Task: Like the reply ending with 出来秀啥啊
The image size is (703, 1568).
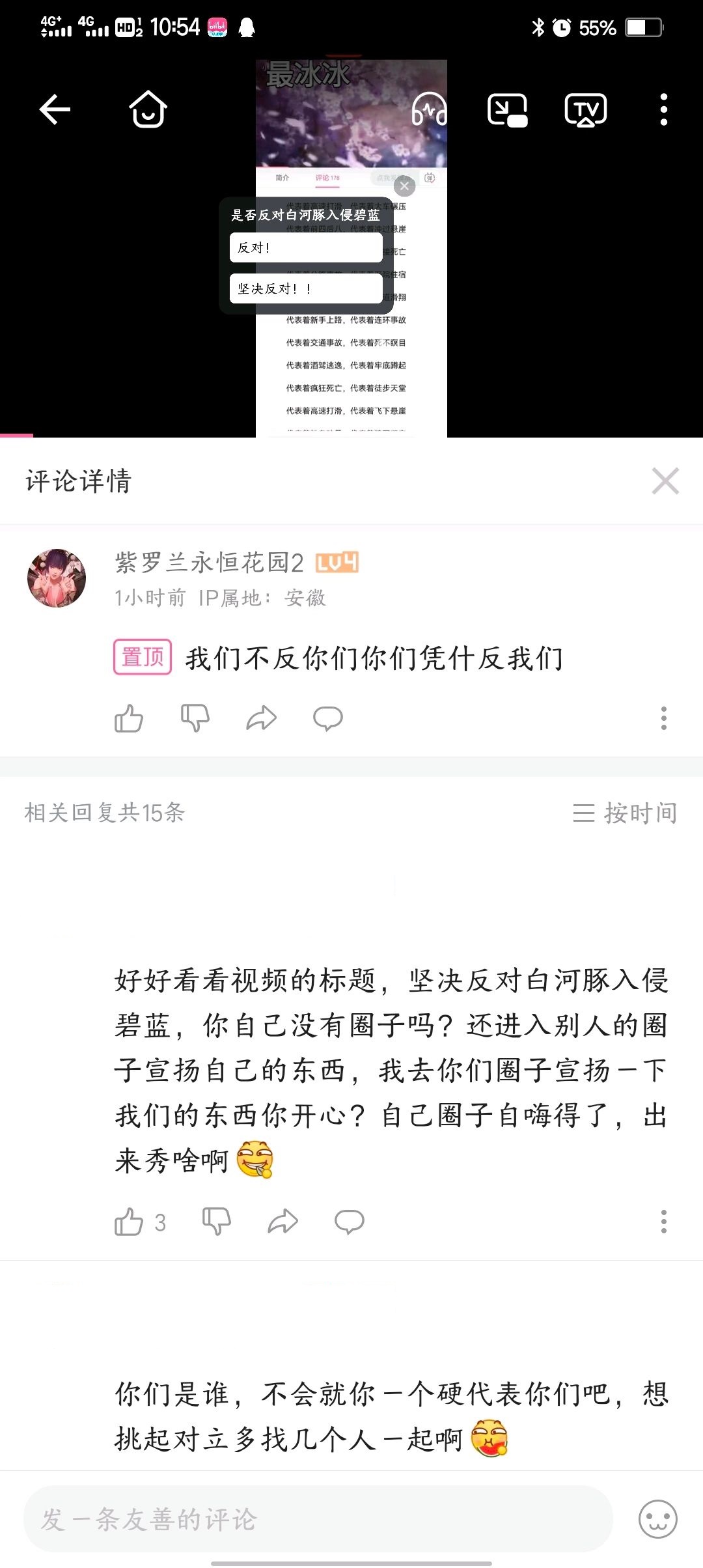Action: tap(129, 1222)
